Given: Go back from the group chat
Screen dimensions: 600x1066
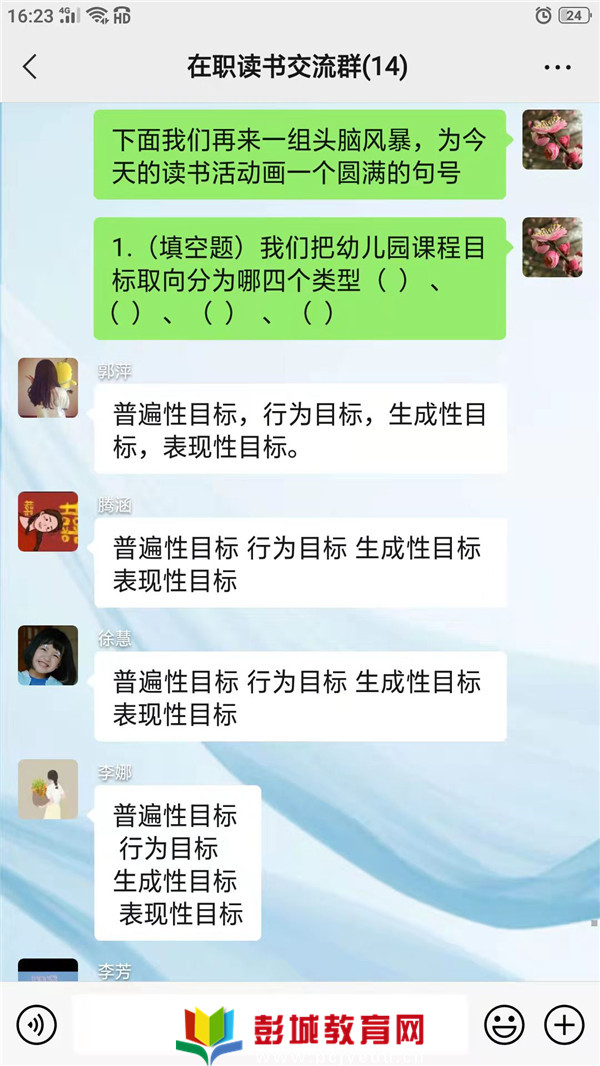Looking at the screenshot, I should tap(30, 67).
